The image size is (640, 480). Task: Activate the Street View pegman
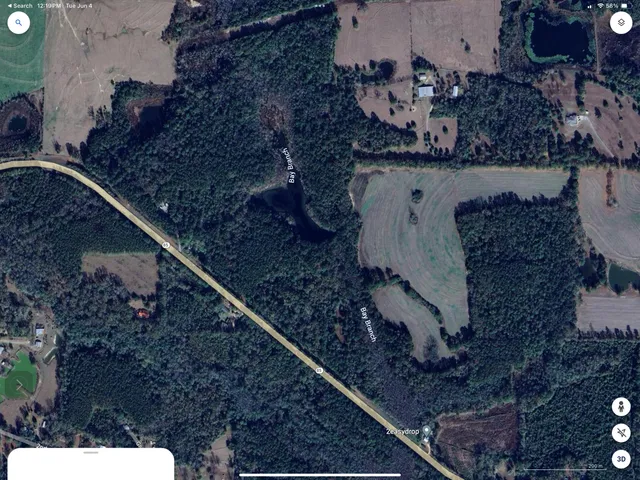(x=621, y=407)
